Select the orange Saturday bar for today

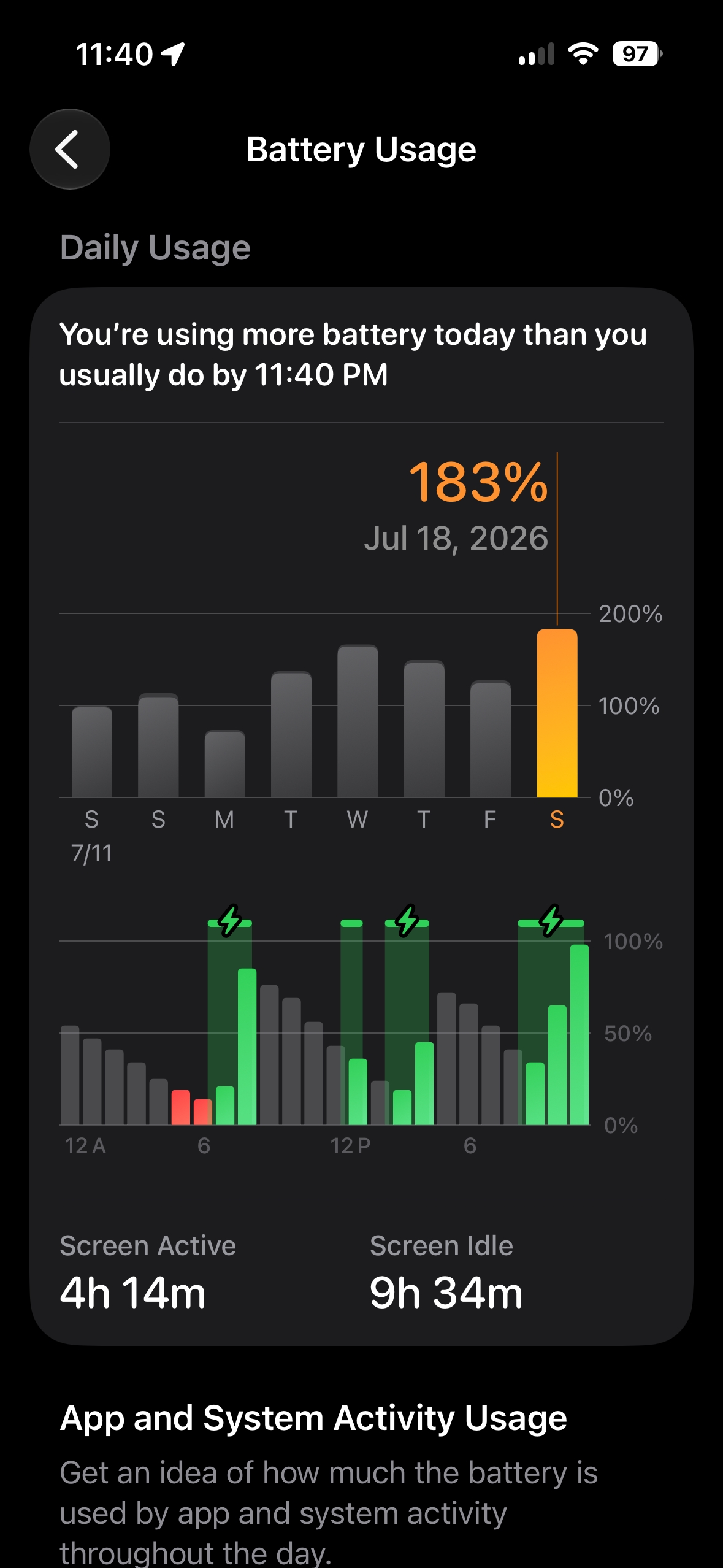pos(557,713)
